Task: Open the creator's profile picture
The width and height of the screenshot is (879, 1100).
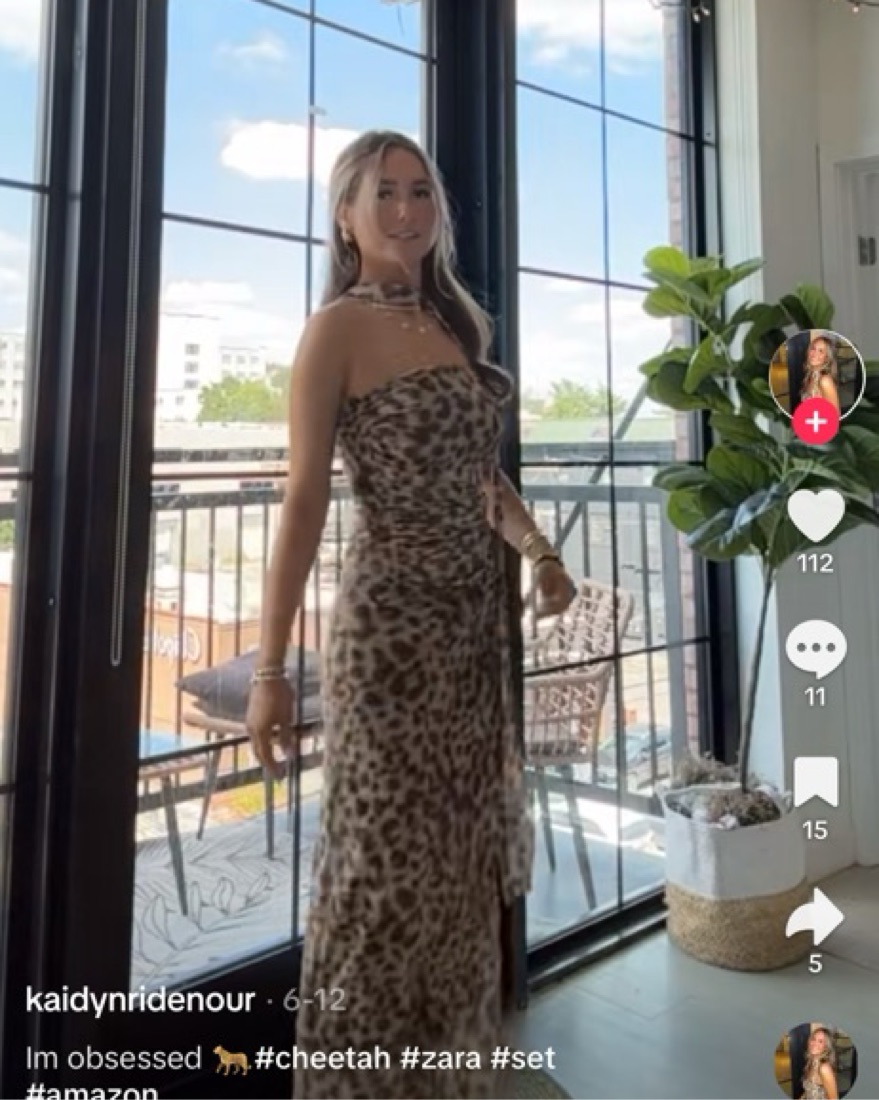Action: point(816,372)
